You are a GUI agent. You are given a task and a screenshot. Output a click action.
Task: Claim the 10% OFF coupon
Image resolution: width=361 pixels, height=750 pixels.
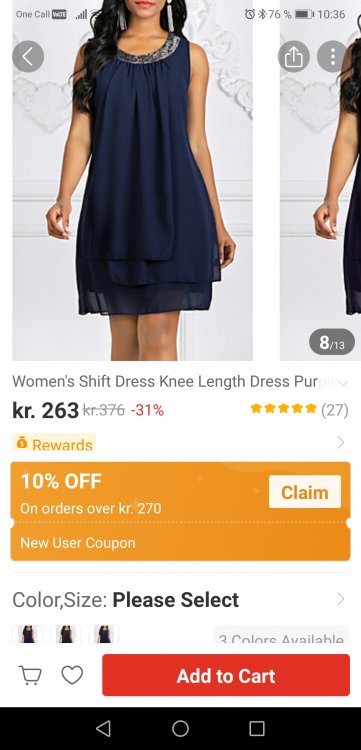305,492
